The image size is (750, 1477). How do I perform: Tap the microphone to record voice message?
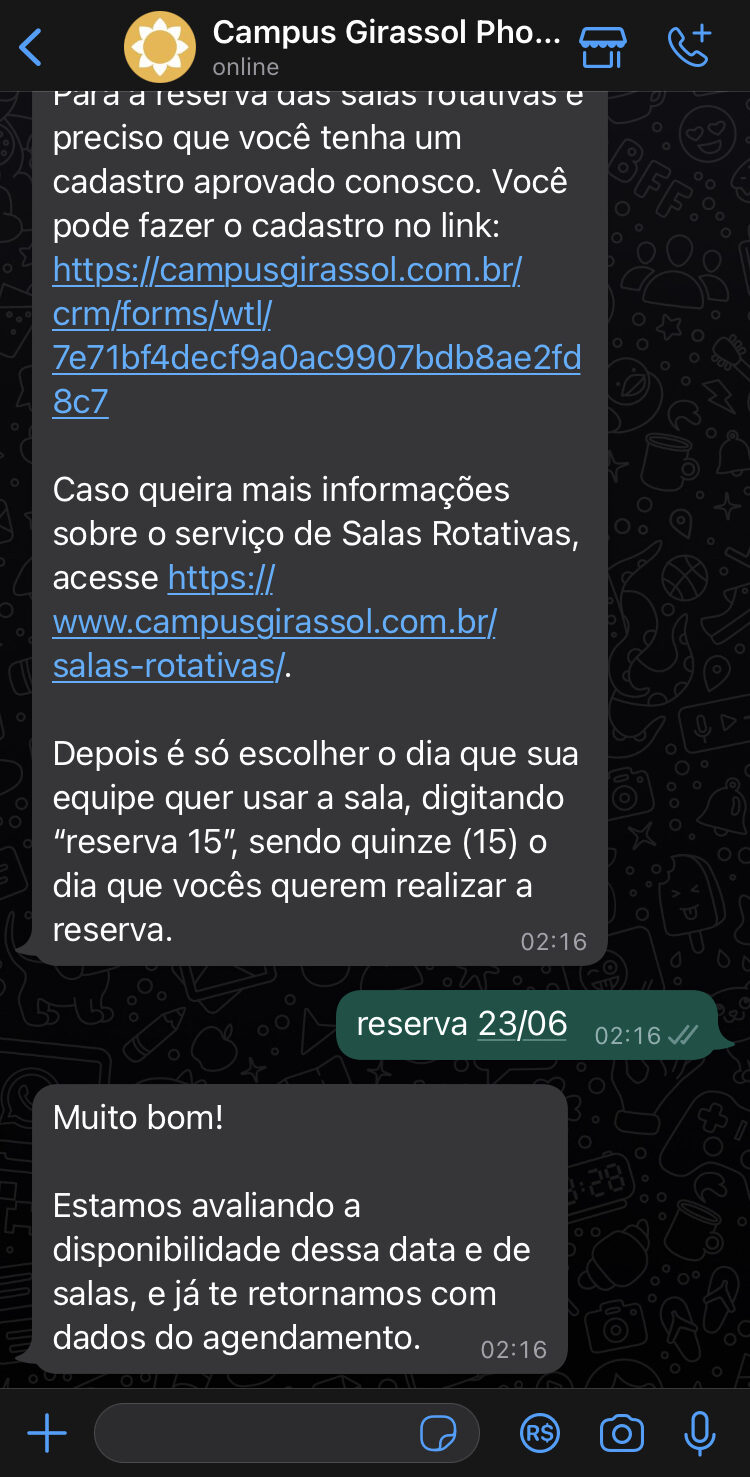tap(700, 1434)
